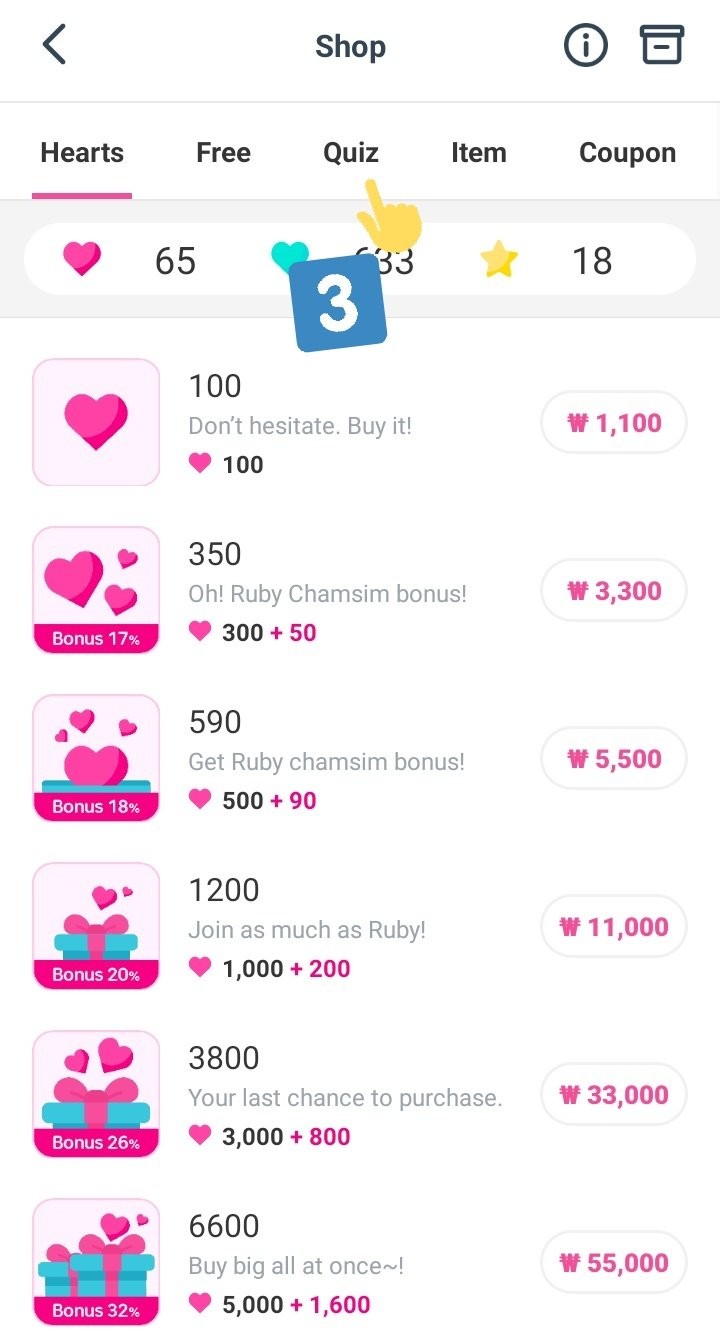Buy the 6600 hearts pack for ₩55,000
This screenshot has height=1343, width=720.
pyautogui.click(x=614, y=1263)
